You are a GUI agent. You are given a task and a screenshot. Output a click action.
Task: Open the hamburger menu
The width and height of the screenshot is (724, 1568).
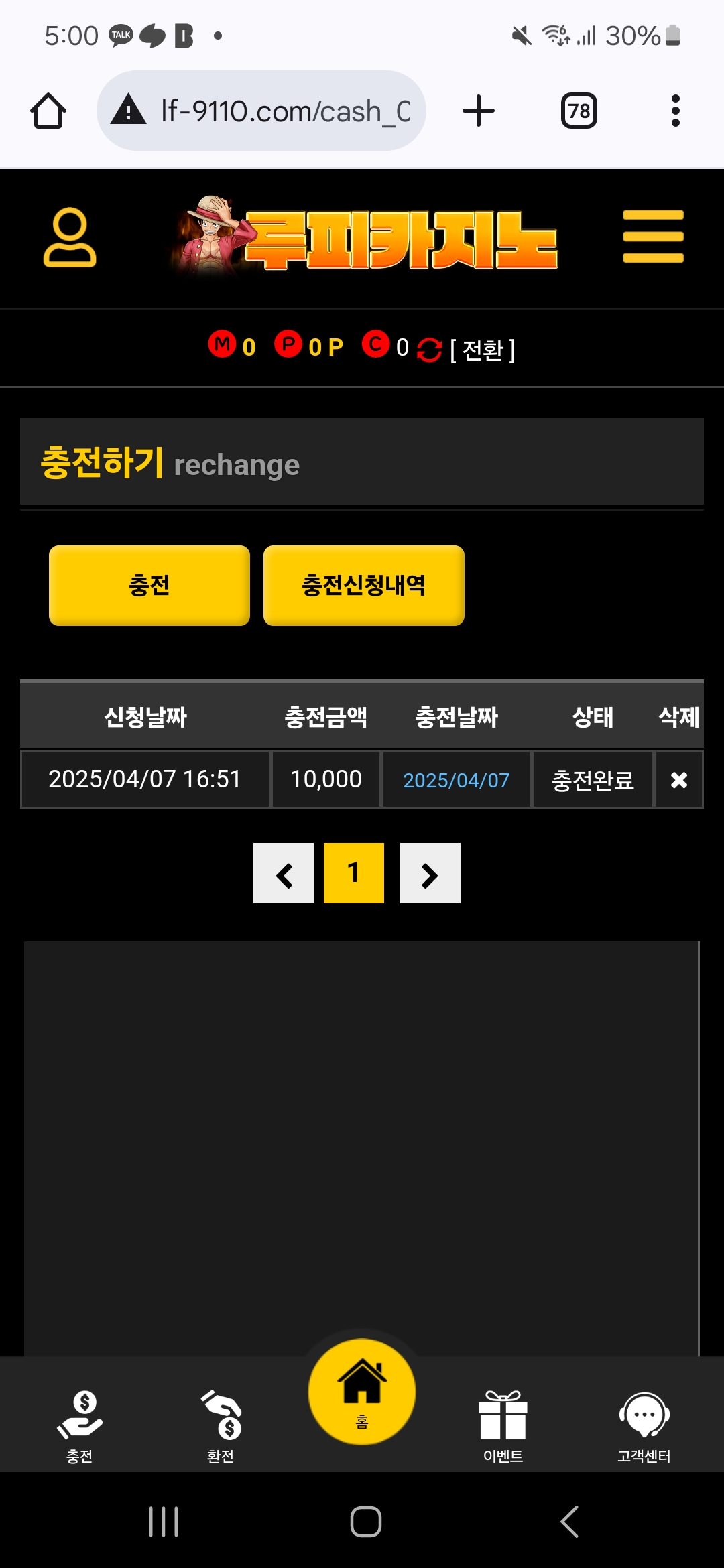(653, 237)
